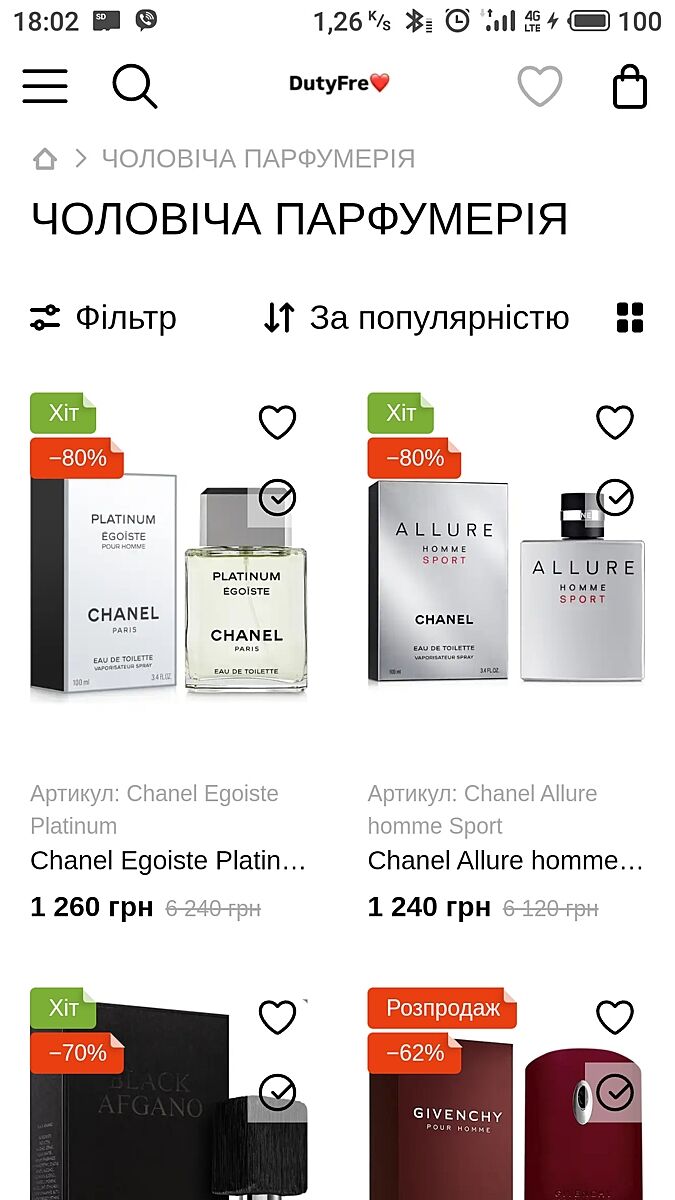Image resolution: width=675 pixels, height=1200 pixels.
Task: Open the hamburger menu
Action: point(45,86)
